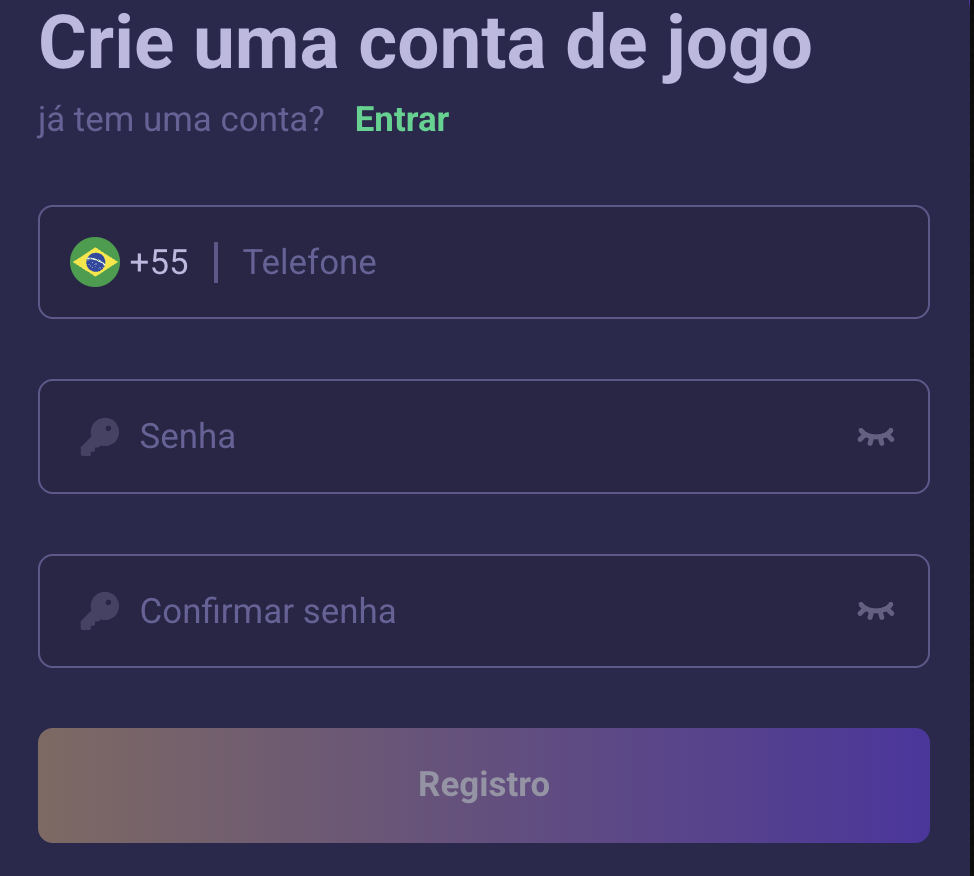Focus the Confirmar senha field
This screenshot has width=974, height=876.
click(x=480, y=611)
